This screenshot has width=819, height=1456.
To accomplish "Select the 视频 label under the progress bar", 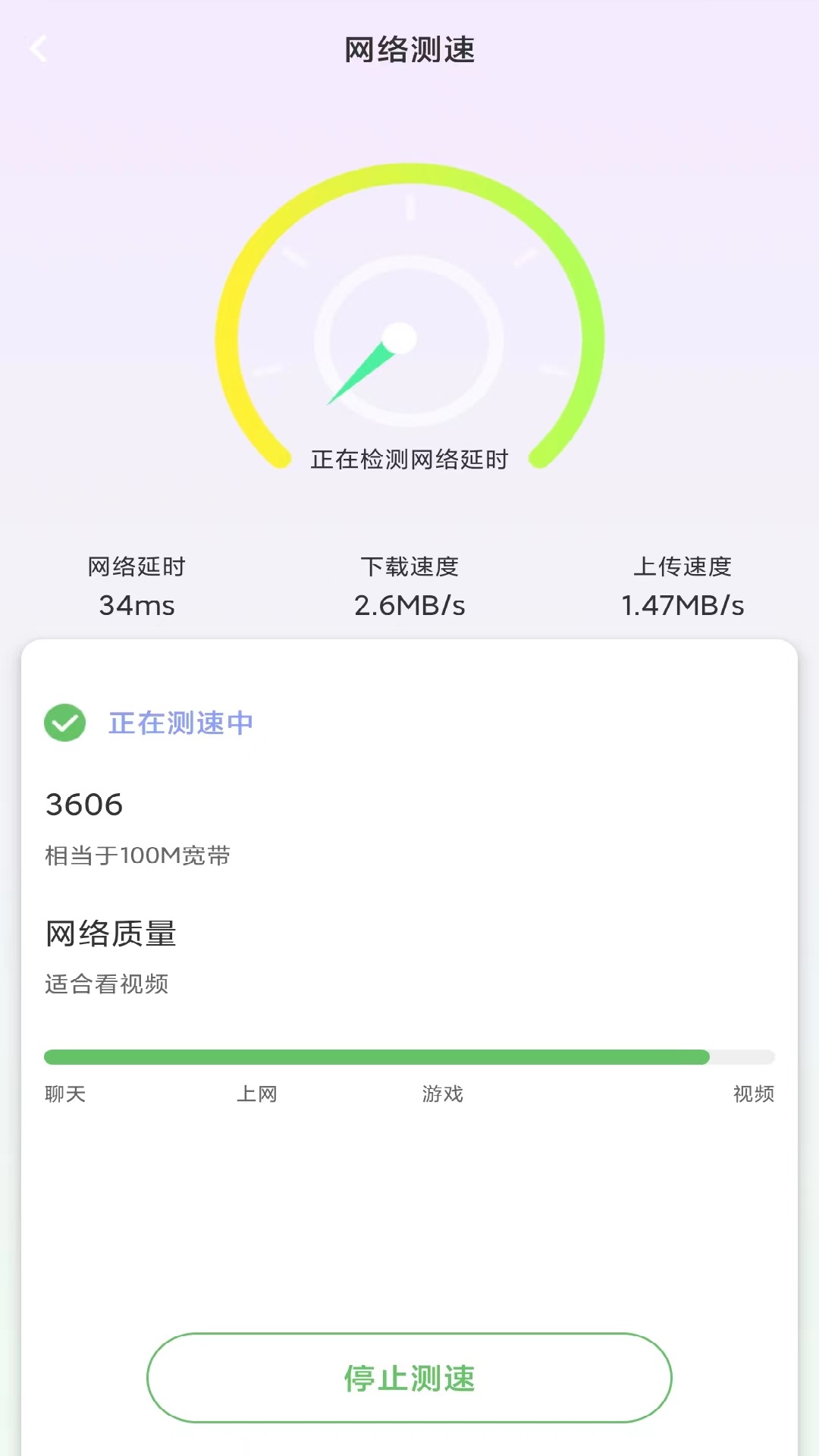I will click(x=754, y=1094).
